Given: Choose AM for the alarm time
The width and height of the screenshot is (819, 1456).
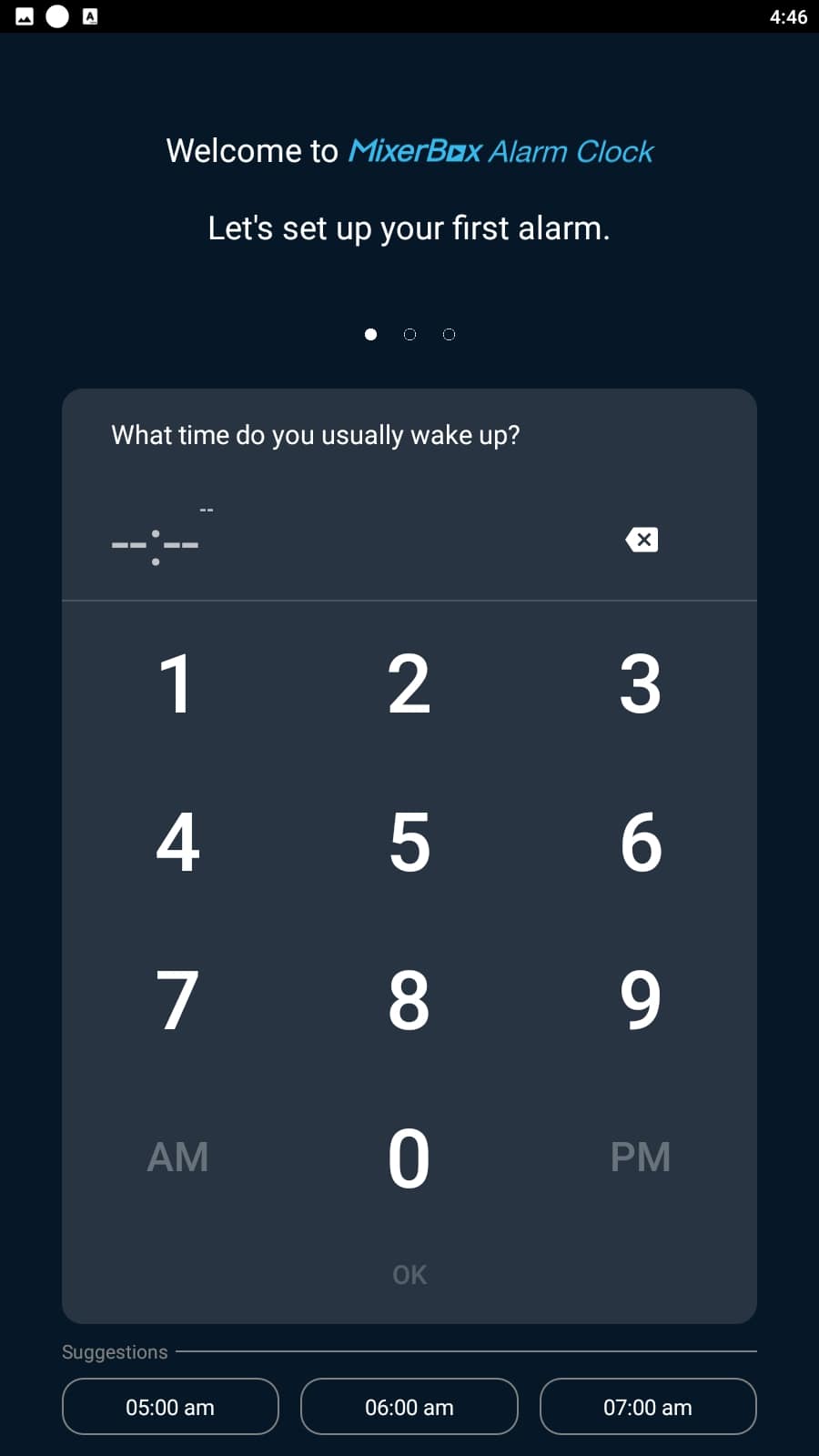Looking at the screenshot, I should click(x=177, y=1158).
